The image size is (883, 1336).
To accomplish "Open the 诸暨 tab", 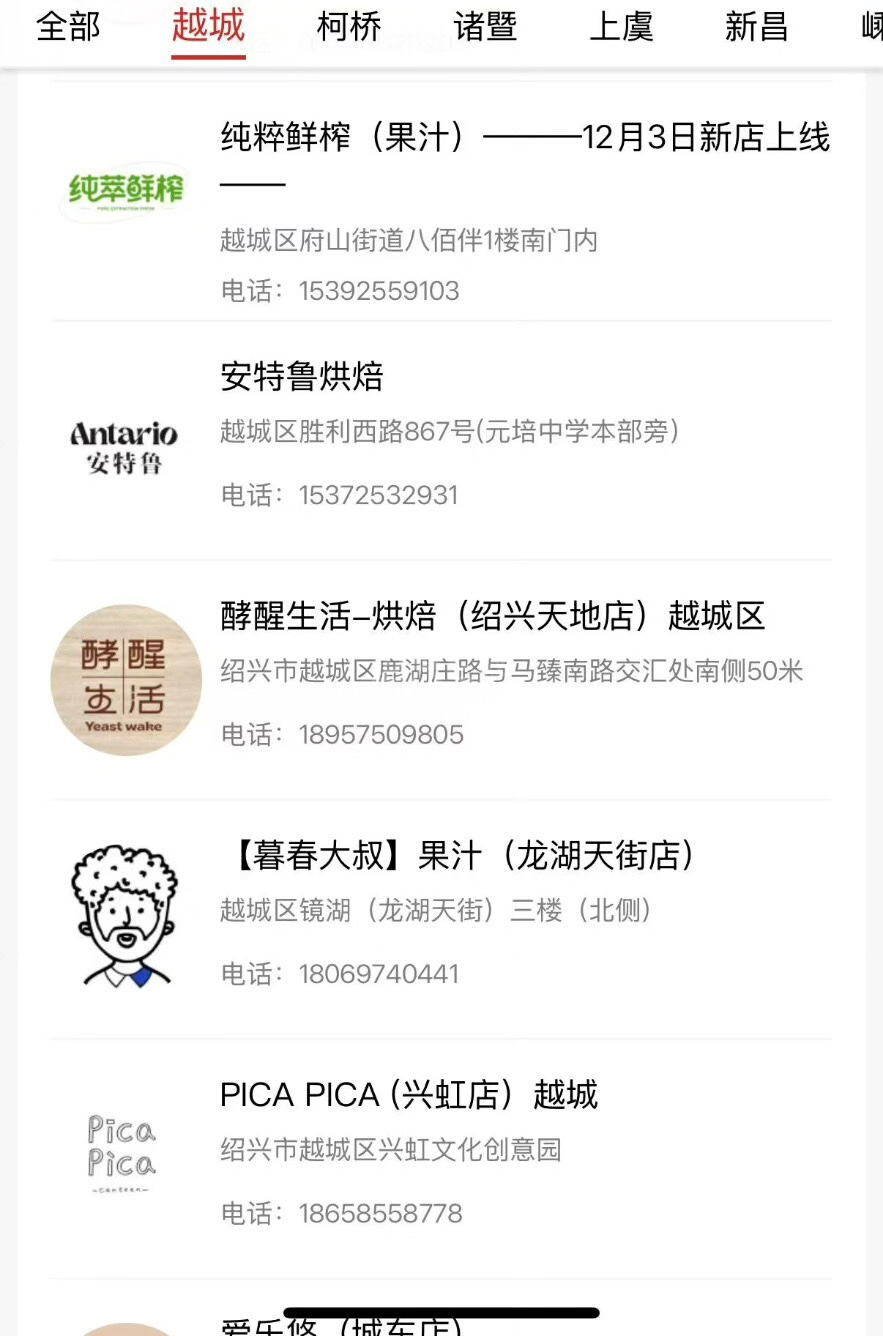I will [485, 26].
